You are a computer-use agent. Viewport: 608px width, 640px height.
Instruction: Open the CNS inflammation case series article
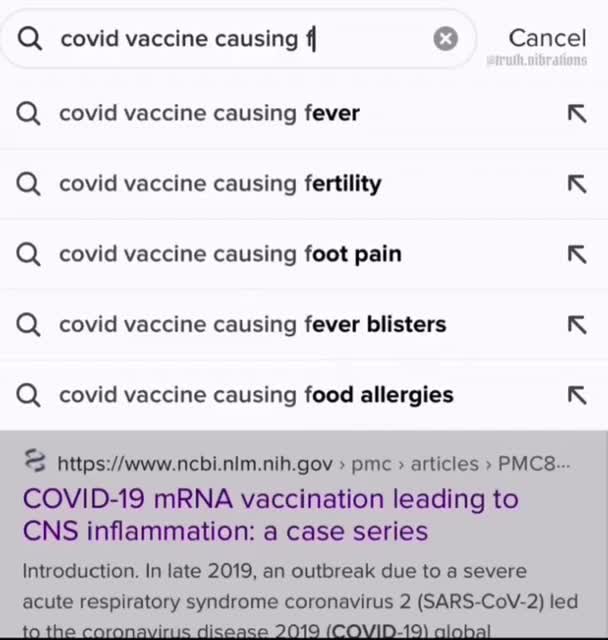270,514
